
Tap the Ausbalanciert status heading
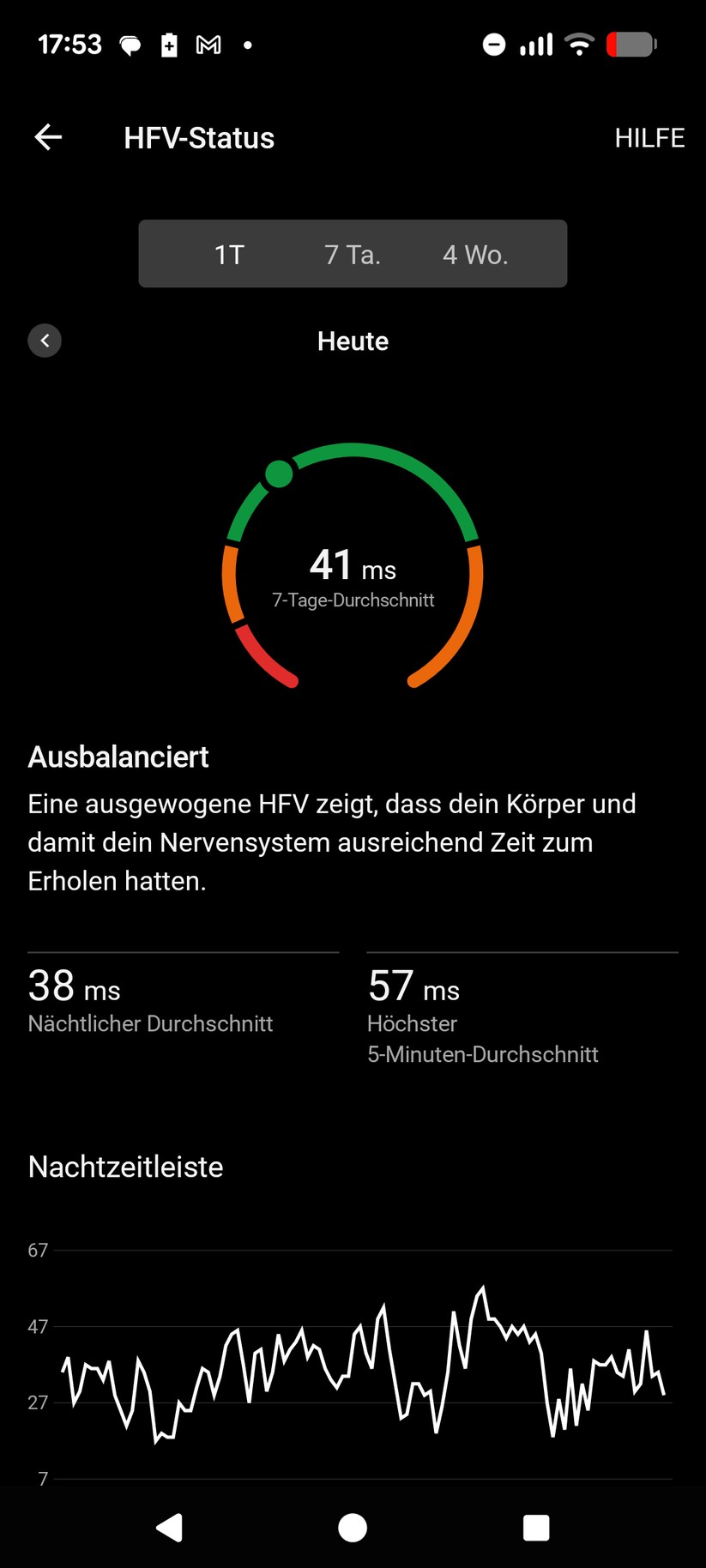click(118, 757)
